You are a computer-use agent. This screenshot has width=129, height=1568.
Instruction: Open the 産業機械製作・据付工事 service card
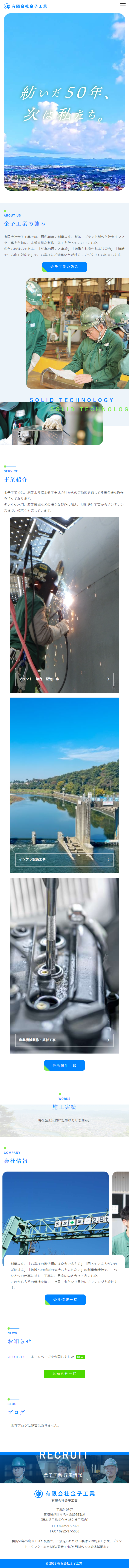coord(64,1040)
